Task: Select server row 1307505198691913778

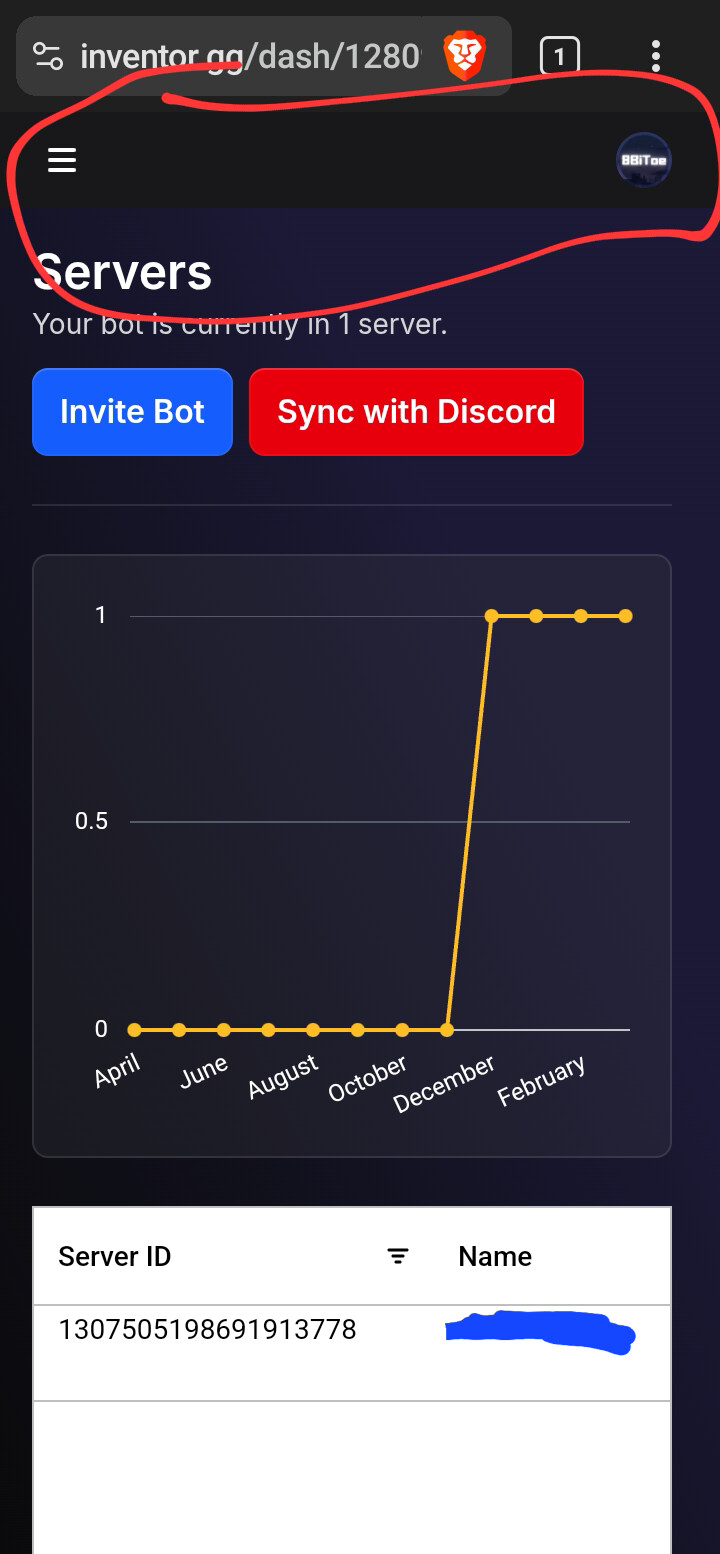Action: pyautogui.click(x=352, y=1352)
